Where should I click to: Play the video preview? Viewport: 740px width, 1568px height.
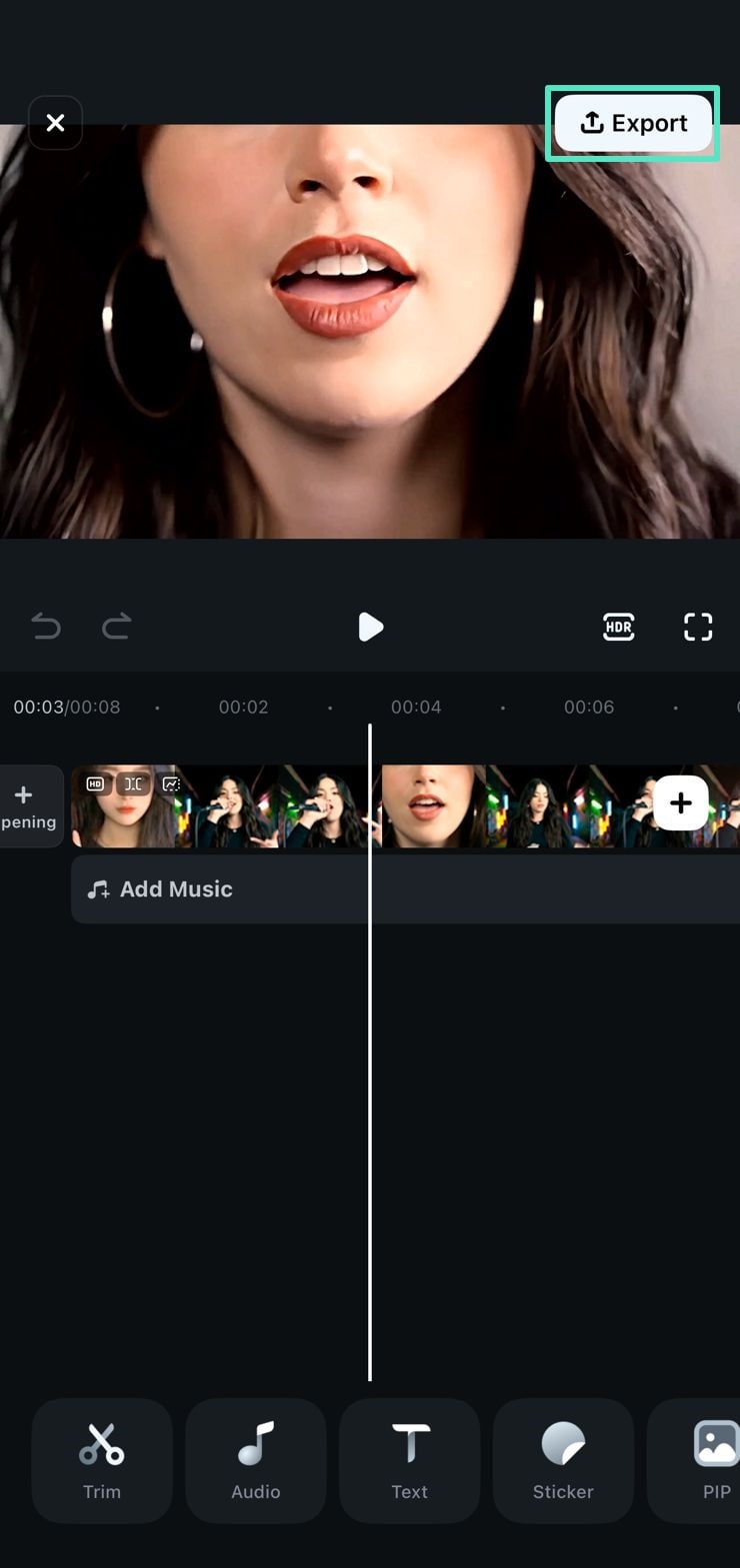(370, 627)
